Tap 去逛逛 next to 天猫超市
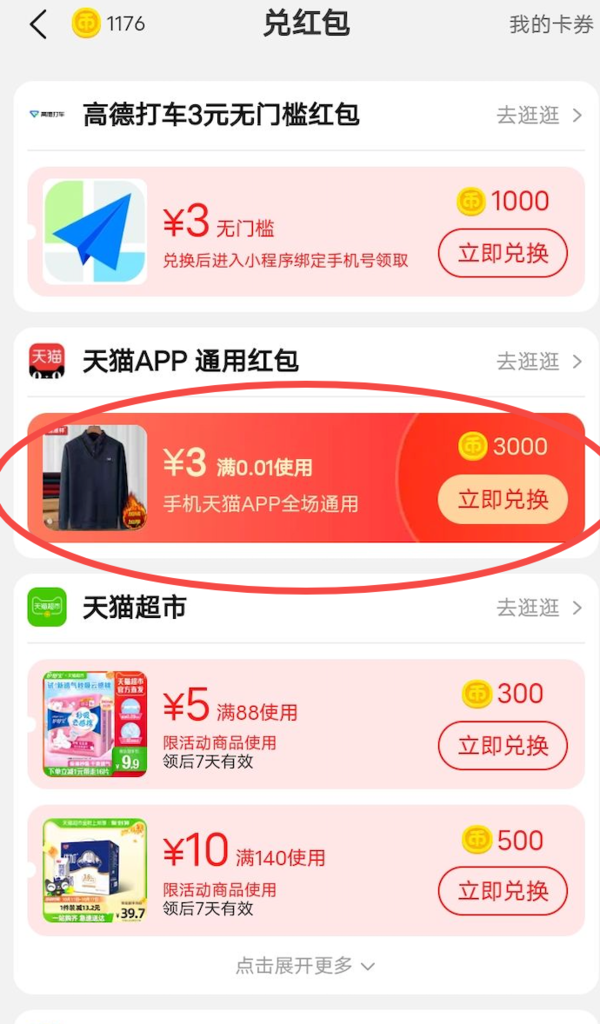This screenshot has height=1024, width=600. (539, 607)
